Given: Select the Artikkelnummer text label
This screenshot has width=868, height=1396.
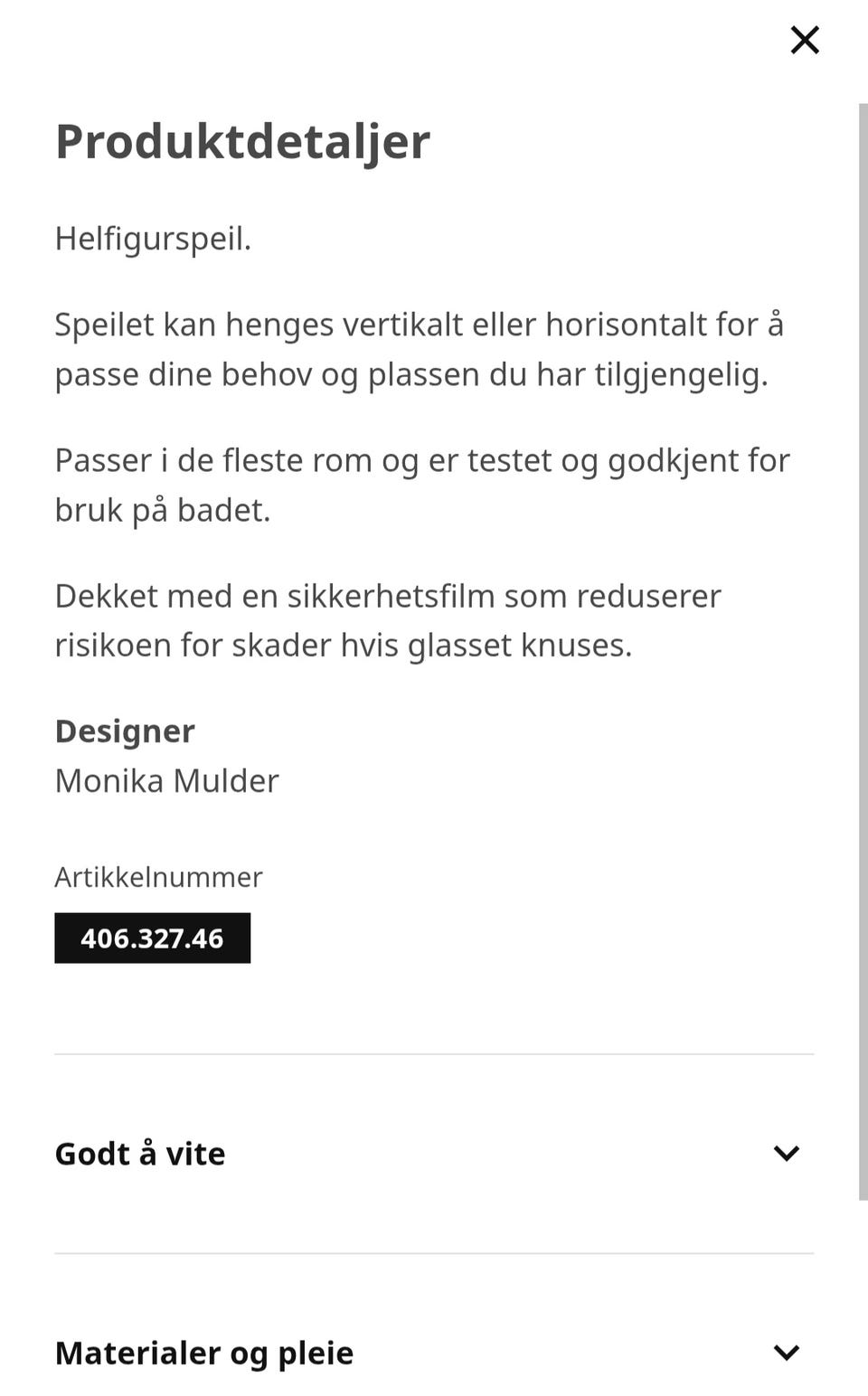Looking at the screenshot, I should point(158,876).
